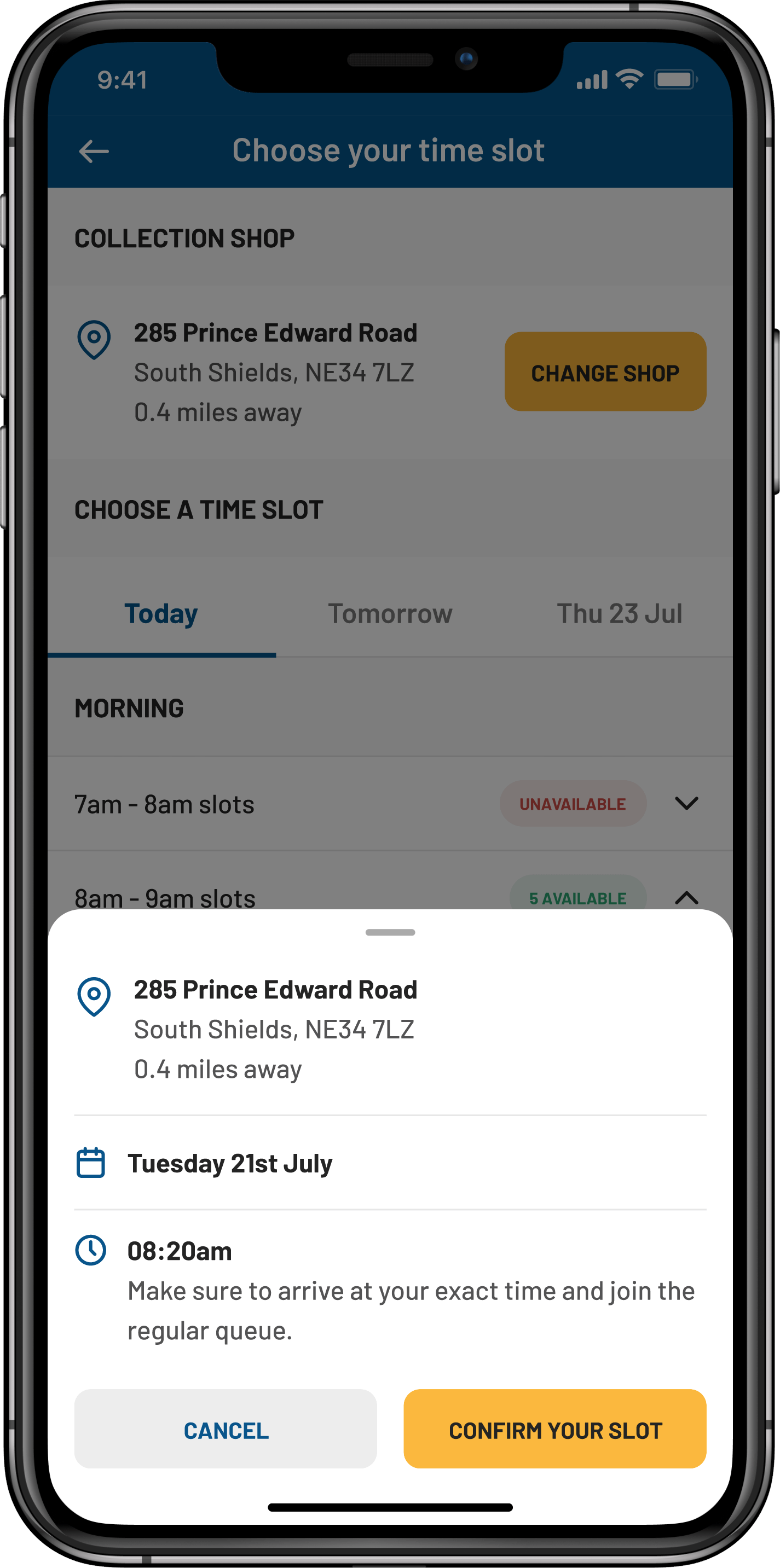780x1568 pixels.
Task: Tap the Change Shop button
Action: click(x=605, y=372)
